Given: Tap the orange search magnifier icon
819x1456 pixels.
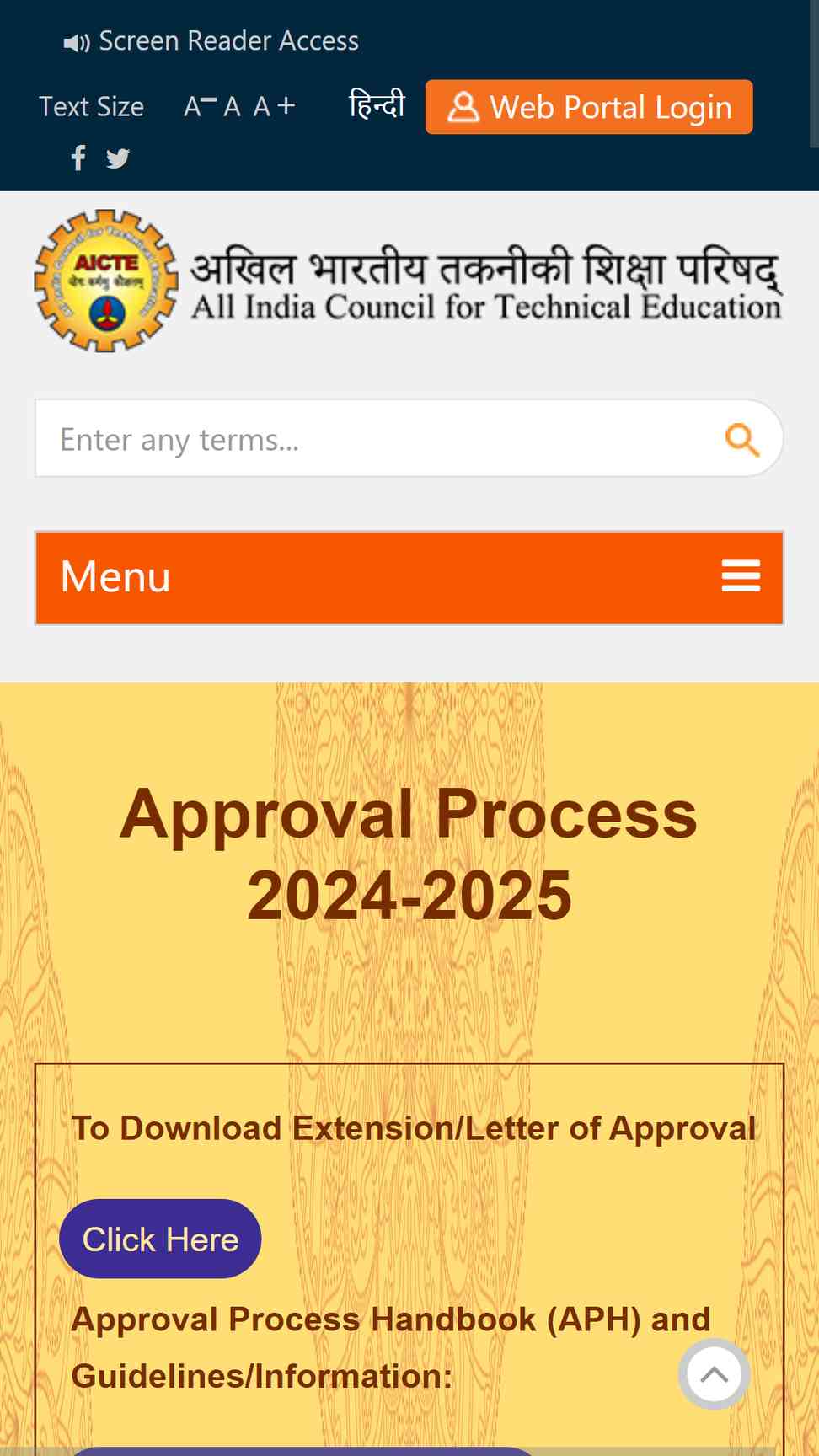Looking at the screenshot, I should coord(742,439).
